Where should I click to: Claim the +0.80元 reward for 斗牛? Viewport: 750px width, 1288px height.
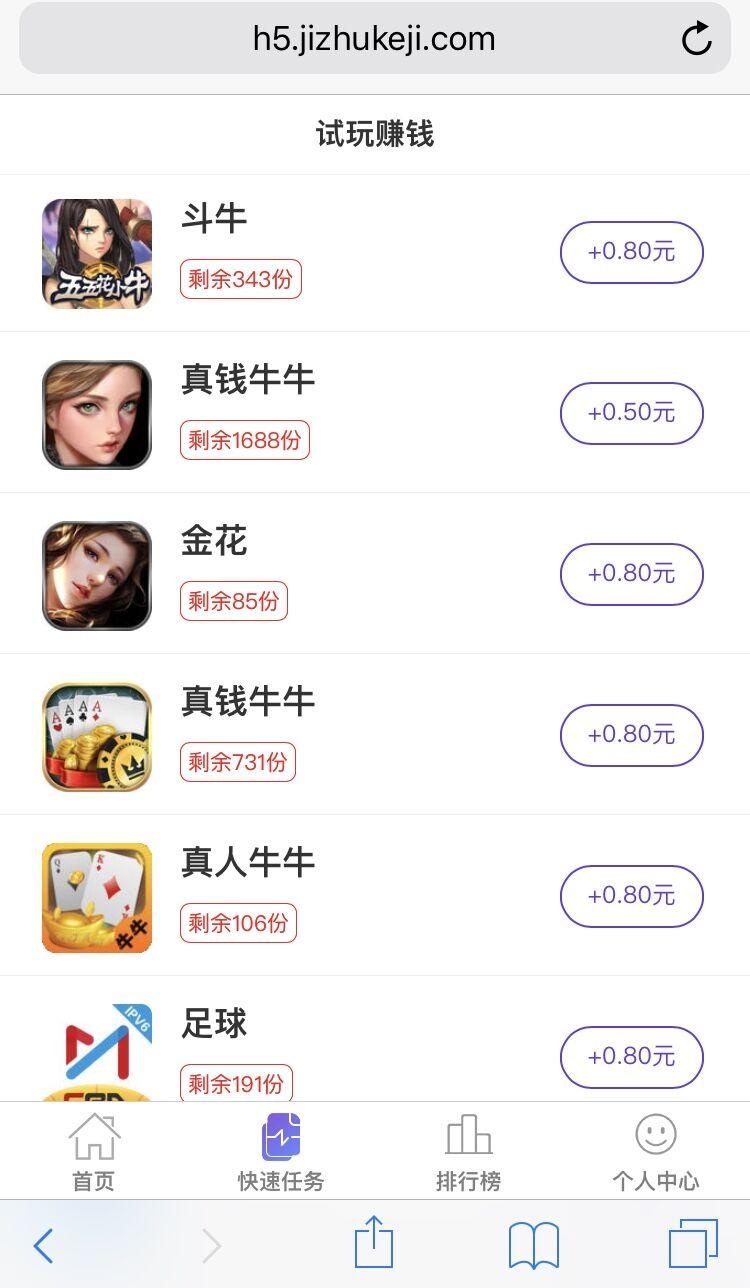coord(631,252)
